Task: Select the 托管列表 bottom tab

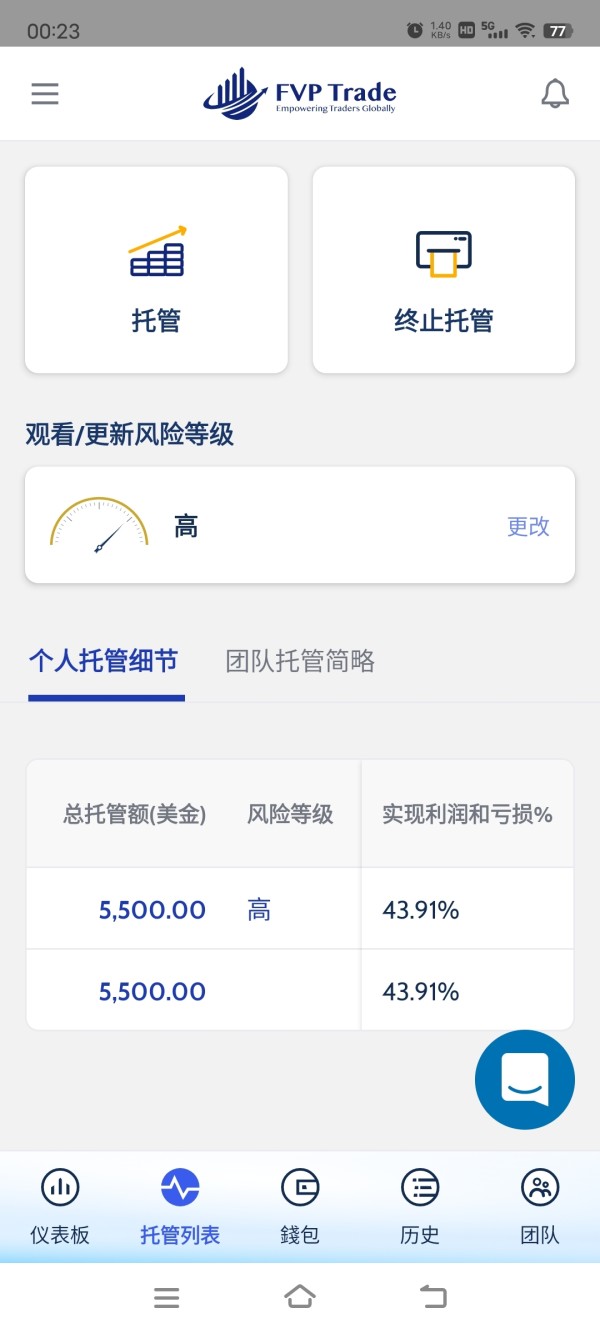Action: point(180,1207)
